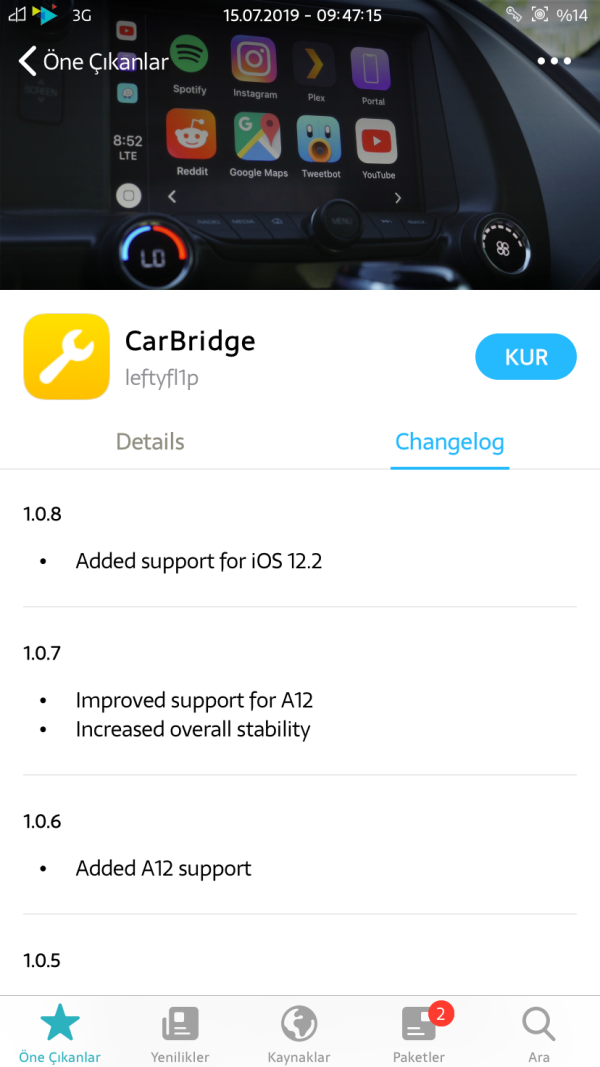
Task: Switch to the Details tab
Action: pos(150,441)
